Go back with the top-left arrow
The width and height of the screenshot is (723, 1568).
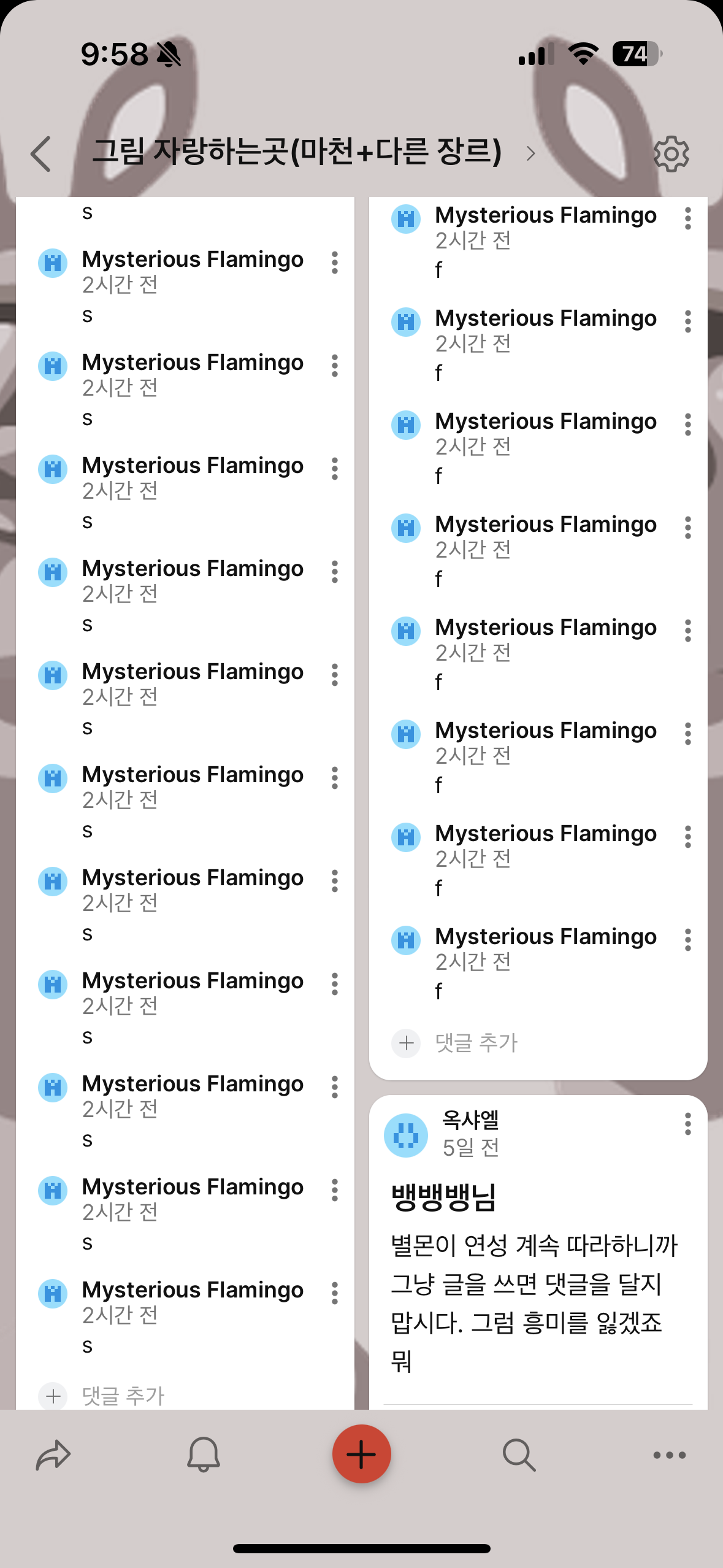tap(41, 153)
